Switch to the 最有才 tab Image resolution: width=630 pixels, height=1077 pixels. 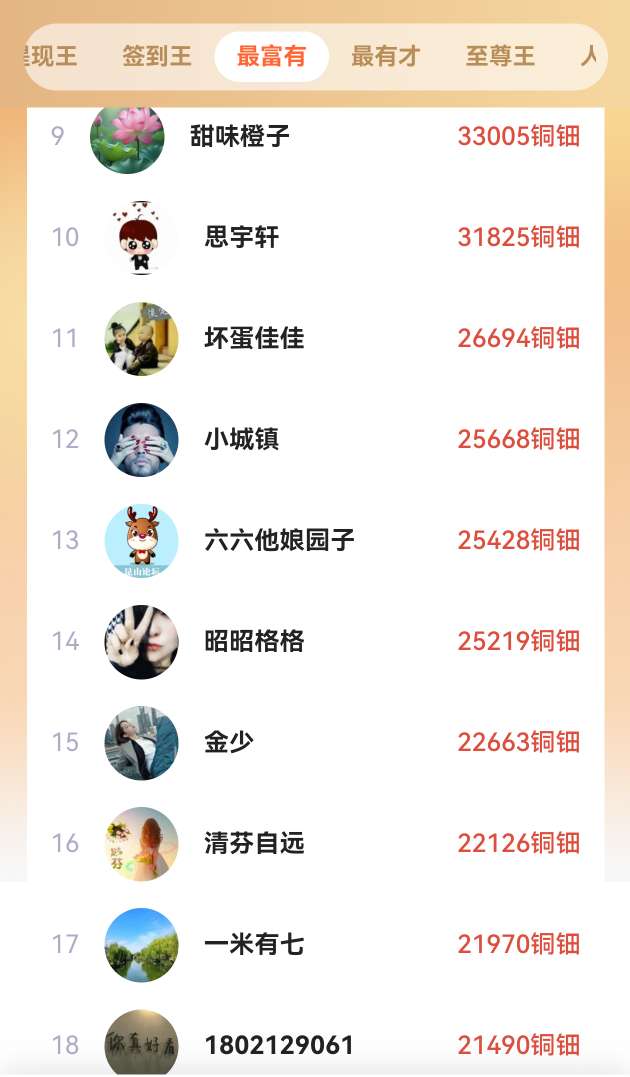click(x=385, y=56)
